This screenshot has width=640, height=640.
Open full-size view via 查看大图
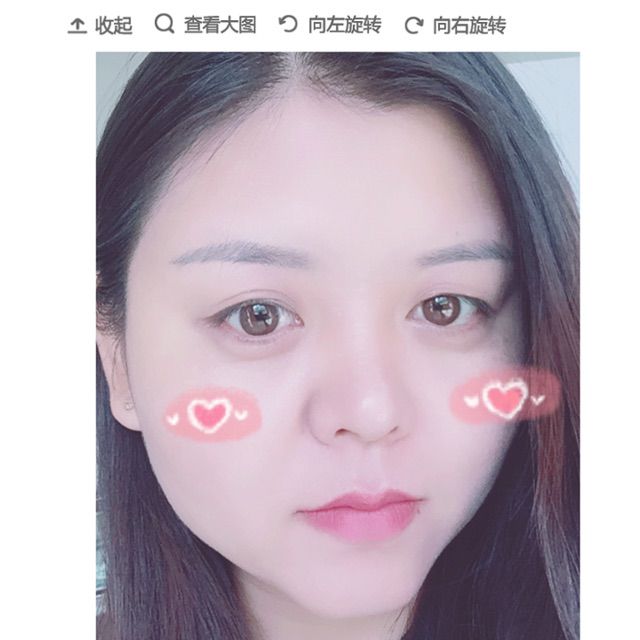206,26
